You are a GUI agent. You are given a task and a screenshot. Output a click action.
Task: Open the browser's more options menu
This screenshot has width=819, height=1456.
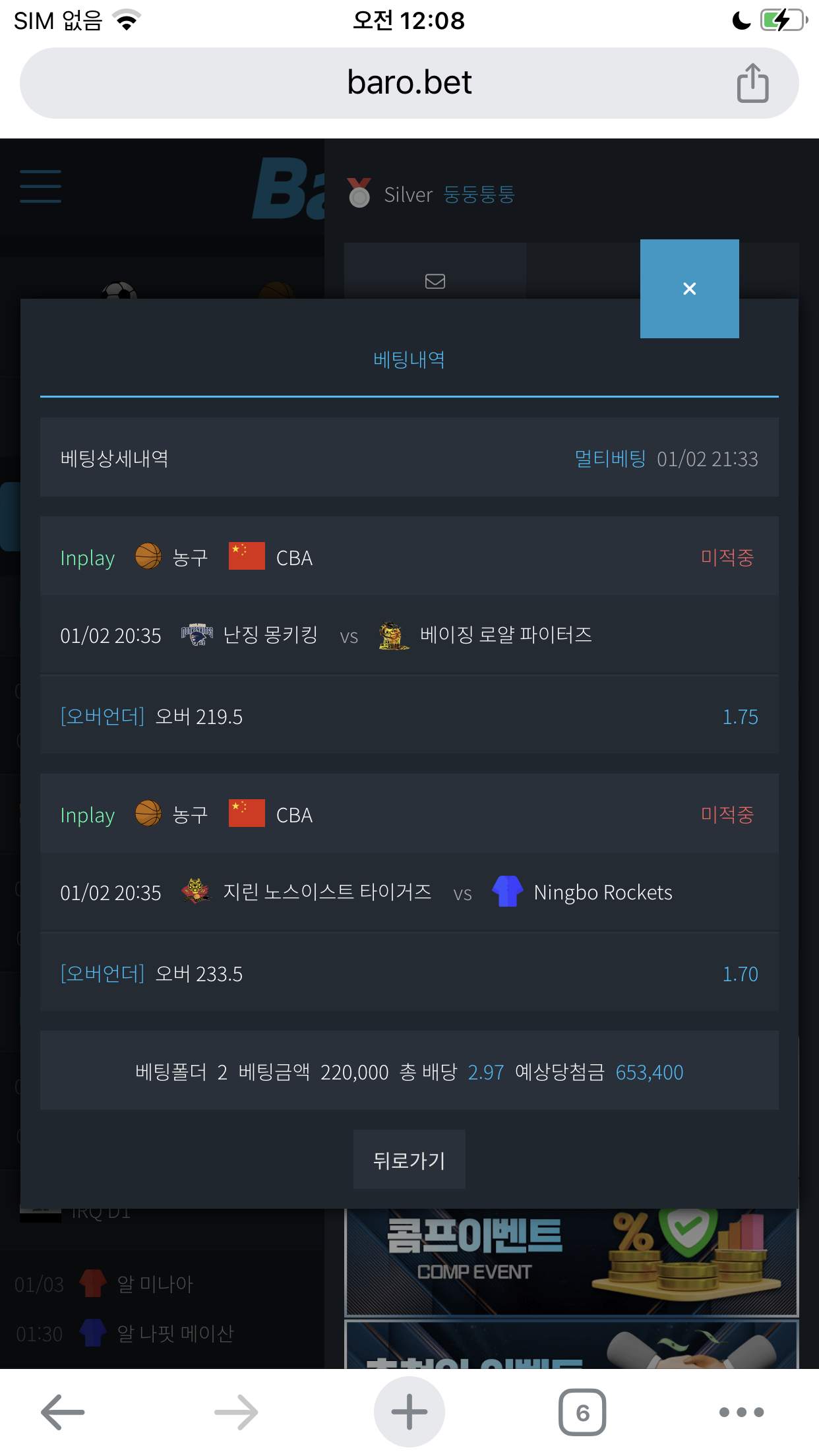pos(741,1412)
